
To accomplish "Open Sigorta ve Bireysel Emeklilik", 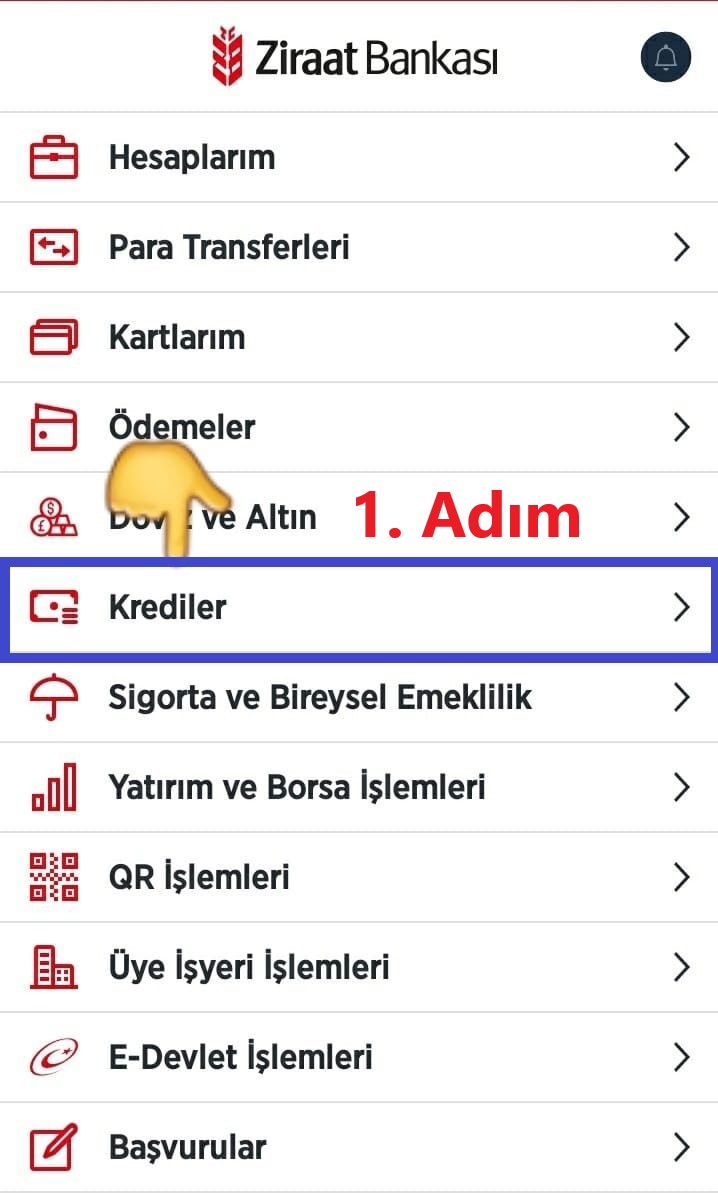I will click(x=358, y=697).
